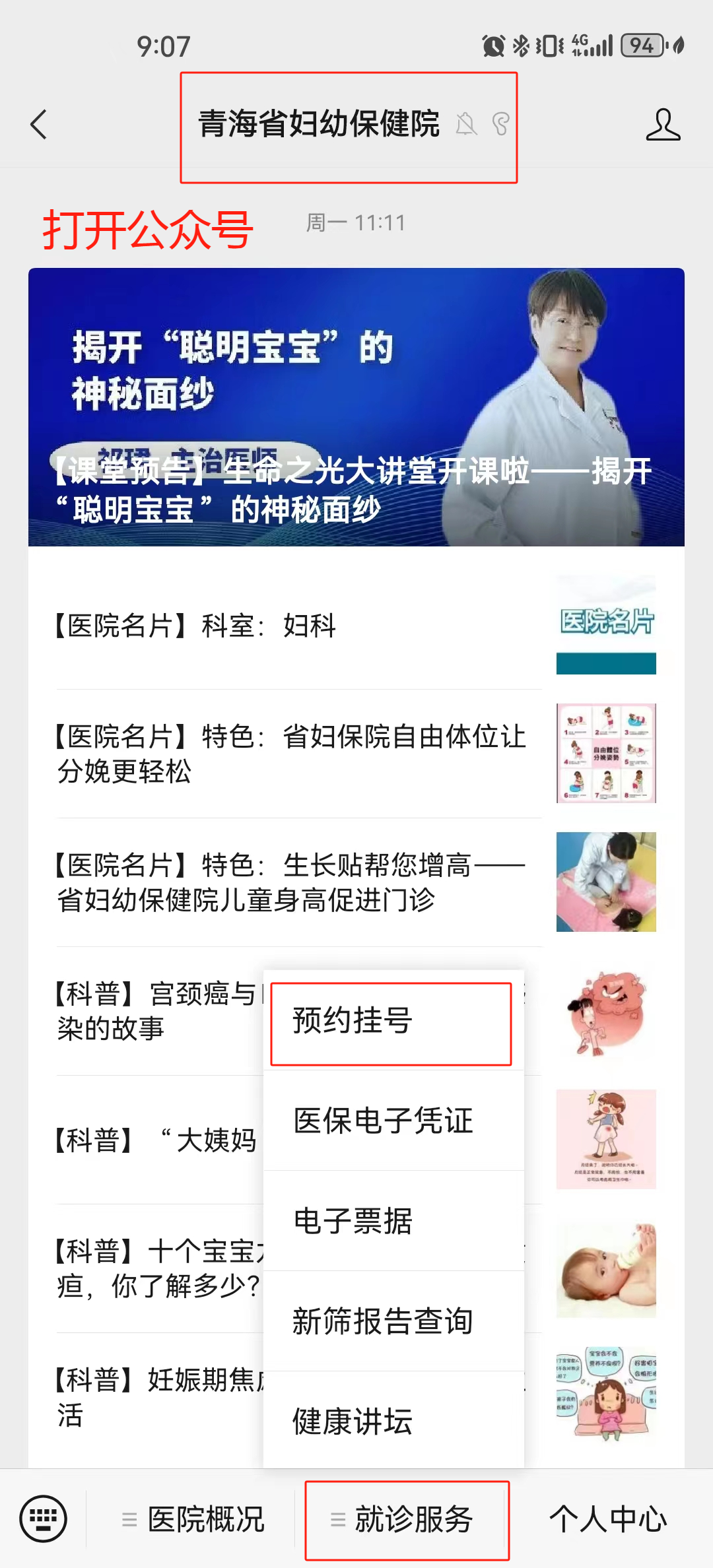Switch to keyboard input mode
The width and height of the screenshot is (713, 1568).
[x=44, y=1519]
